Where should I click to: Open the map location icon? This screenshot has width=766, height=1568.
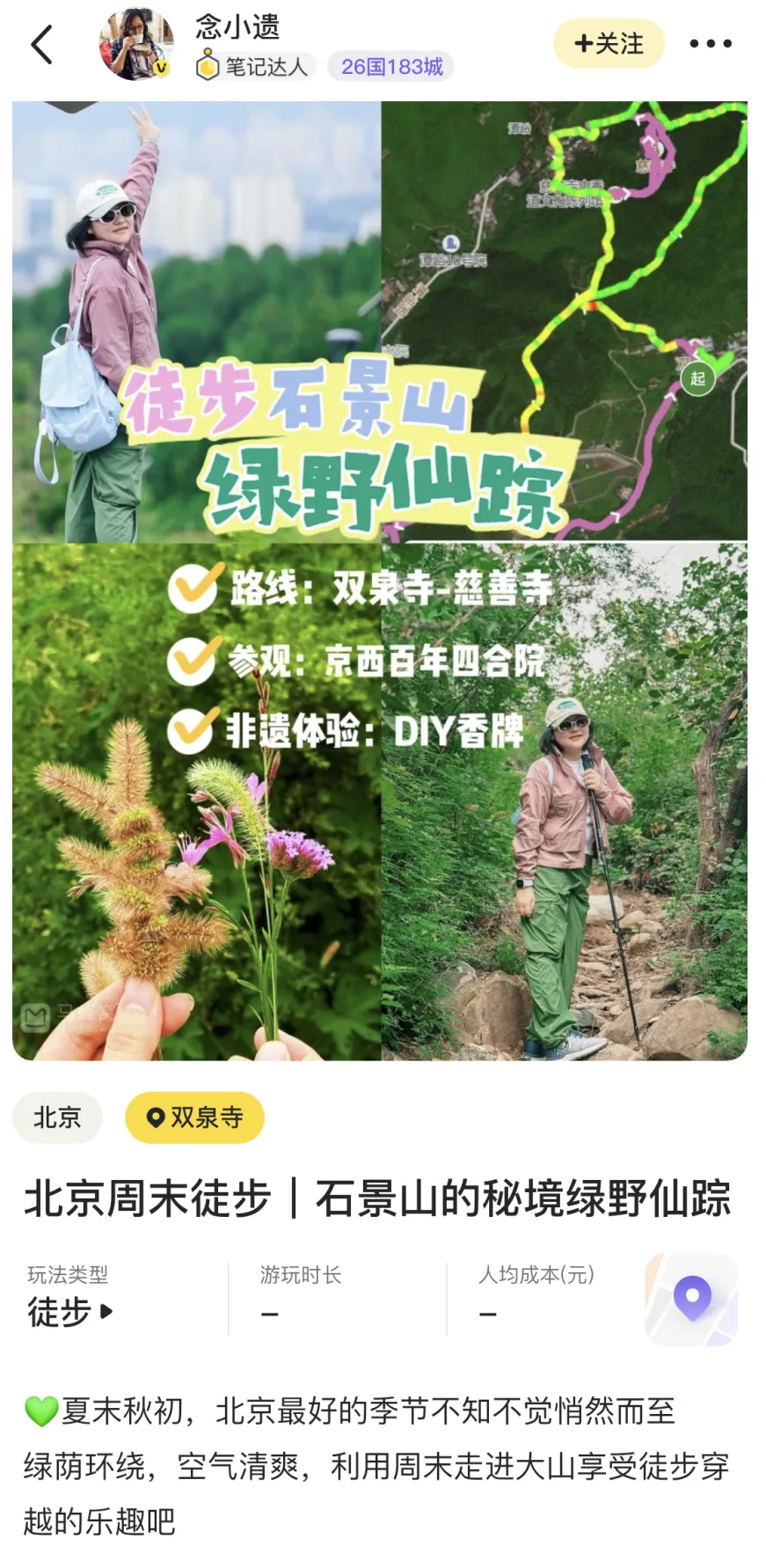tap(691, 1299)
